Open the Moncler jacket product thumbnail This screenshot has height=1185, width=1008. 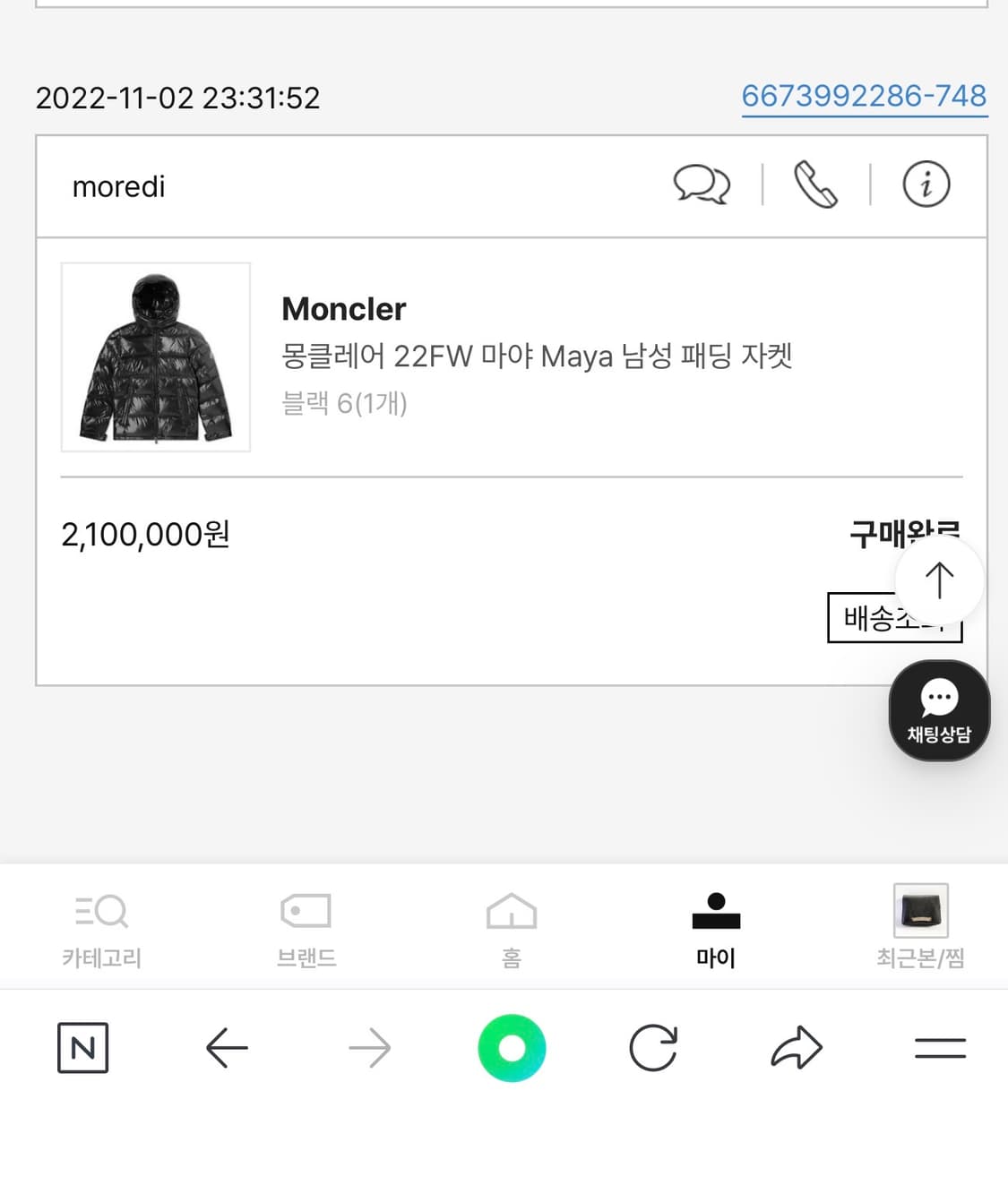pos(155,356)
